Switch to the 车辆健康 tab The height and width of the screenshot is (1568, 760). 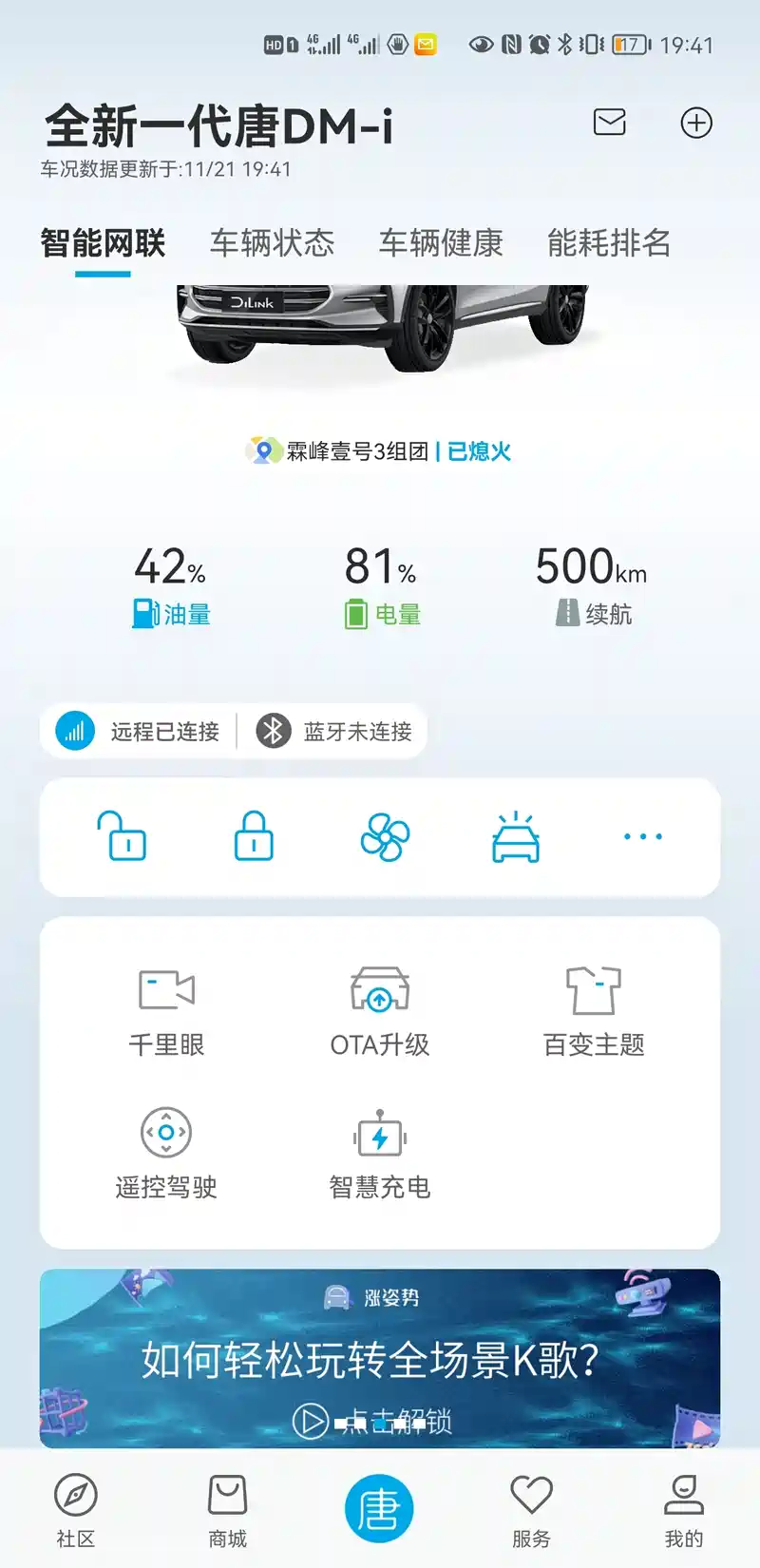(441, 243)
